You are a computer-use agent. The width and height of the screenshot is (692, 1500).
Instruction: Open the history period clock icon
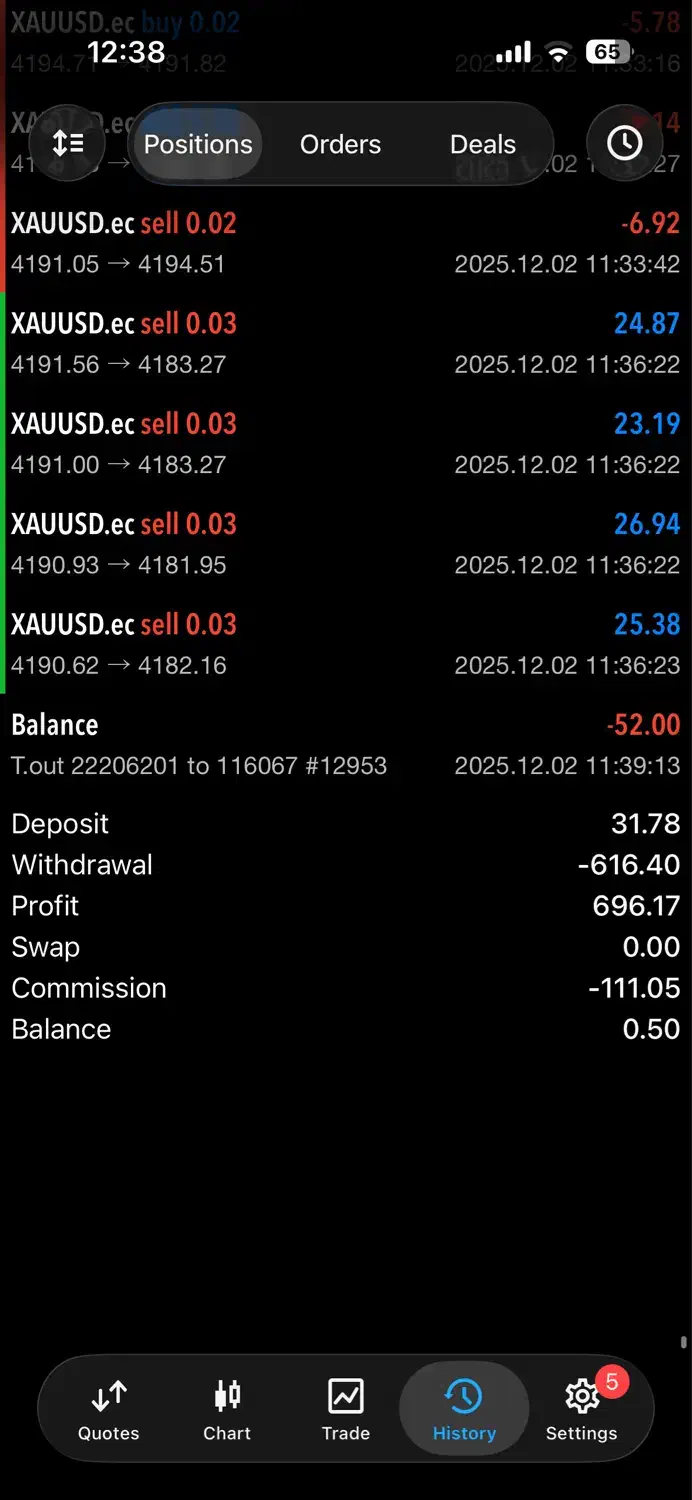[x=625, y=144]
